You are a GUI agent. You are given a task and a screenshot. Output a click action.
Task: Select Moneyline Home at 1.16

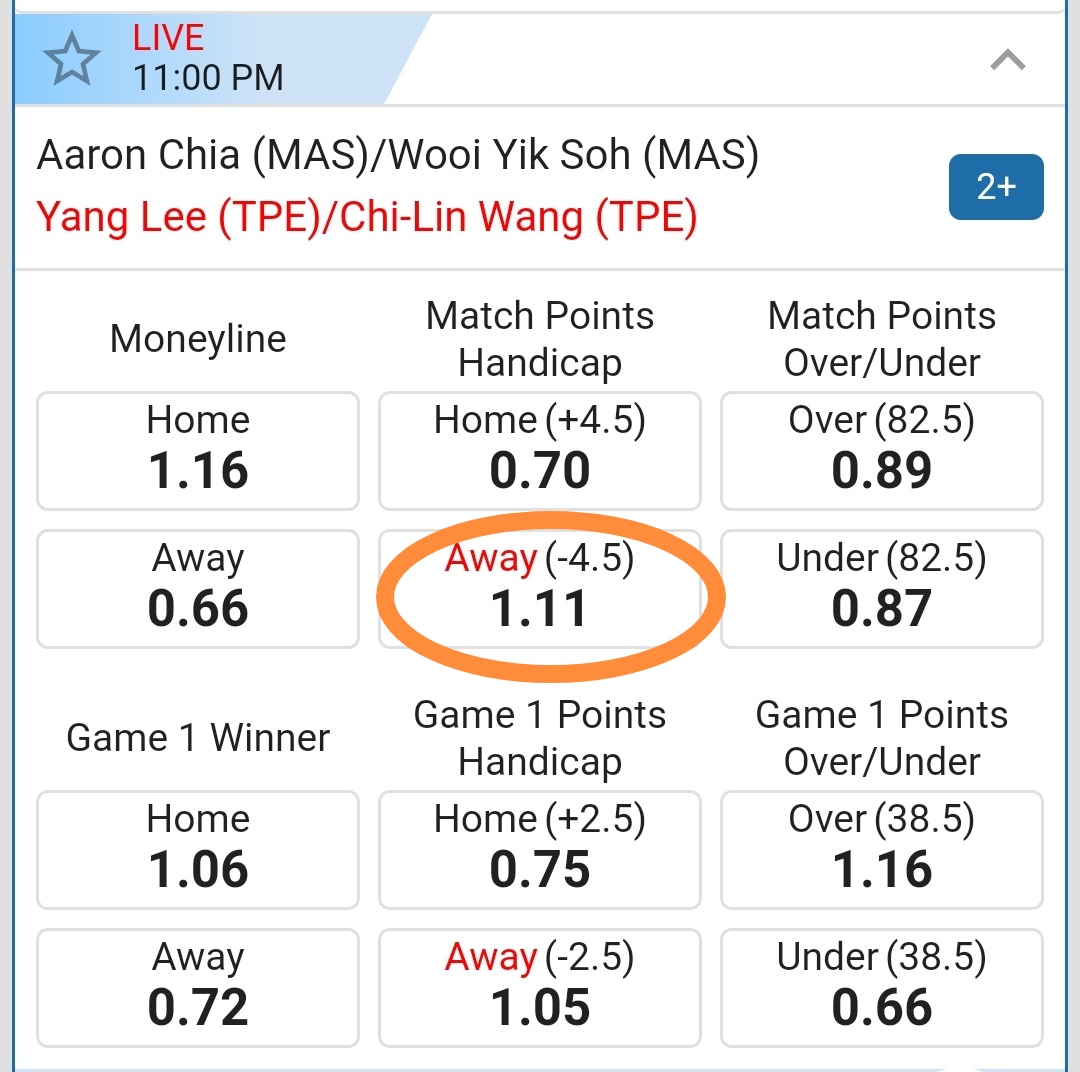click(x=198, y=450)
